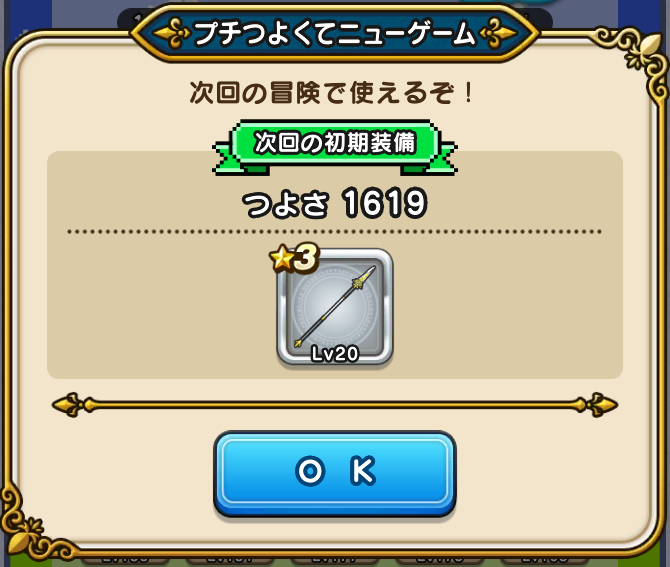670x567 pixels.
Task: Open the 3-star Lv20 spear equipment tile
Action: (334, 307)
